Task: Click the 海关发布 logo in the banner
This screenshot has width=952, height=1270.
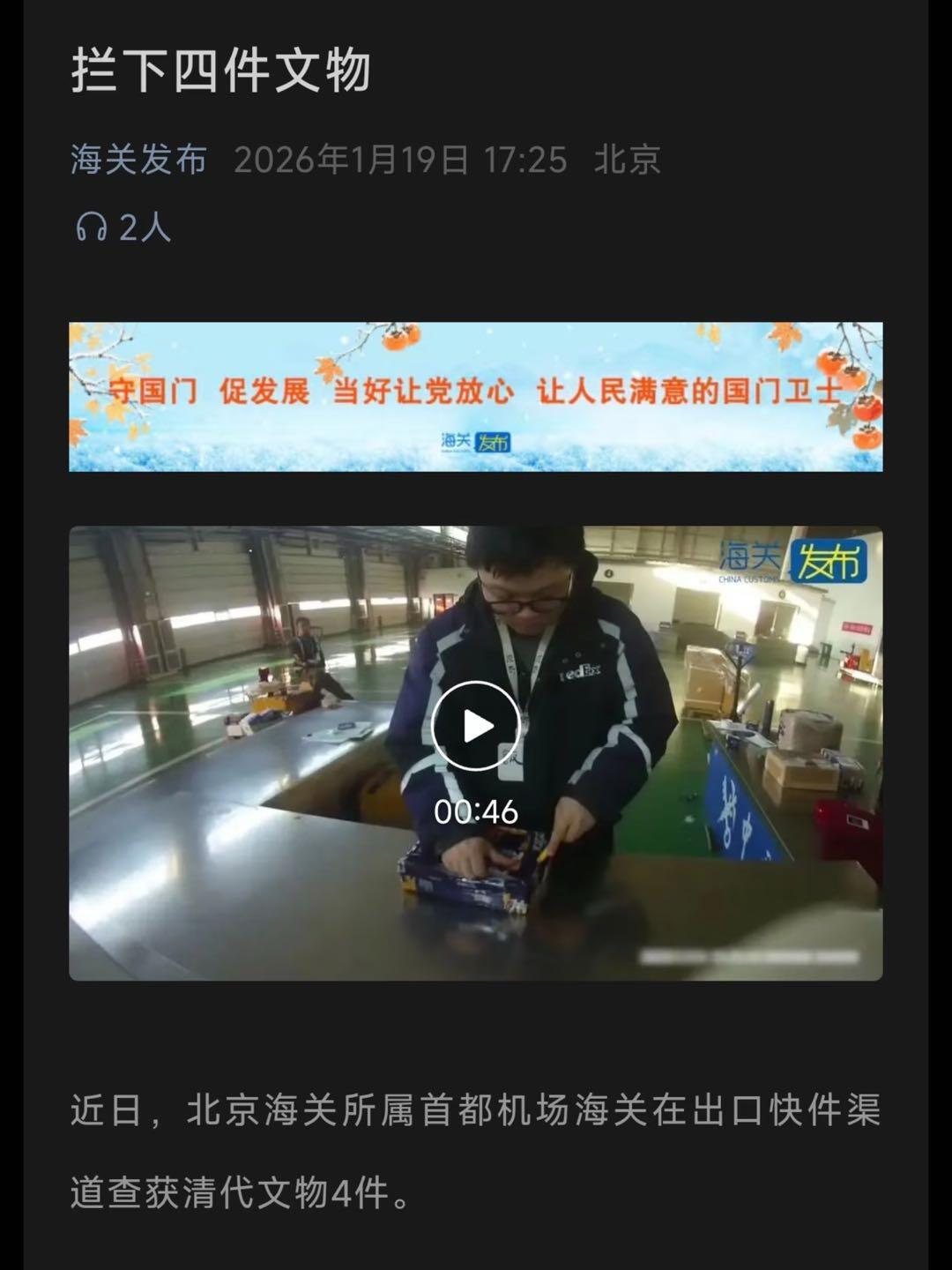Action: point(476,438)
